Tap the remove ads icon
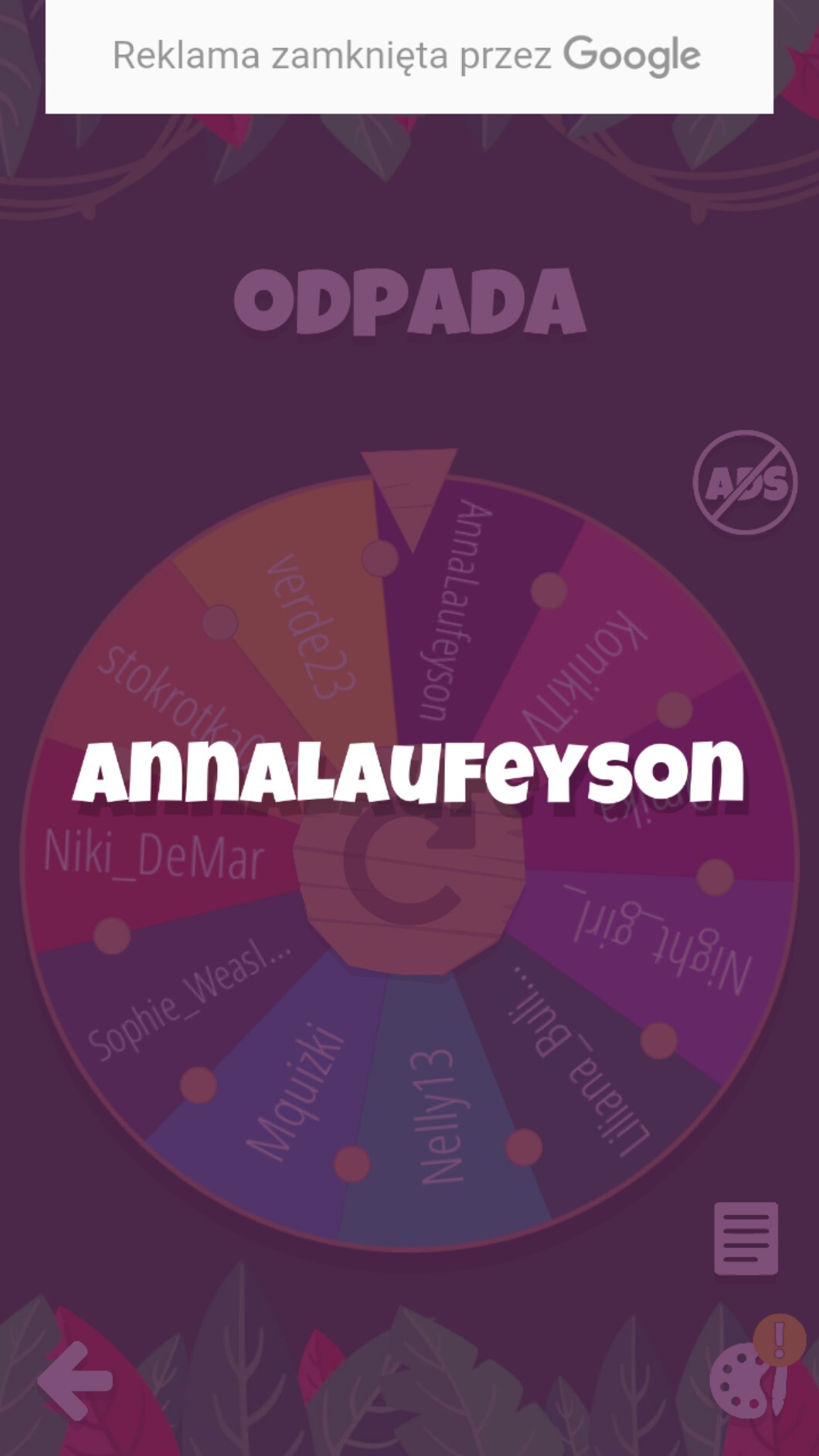 745,482
